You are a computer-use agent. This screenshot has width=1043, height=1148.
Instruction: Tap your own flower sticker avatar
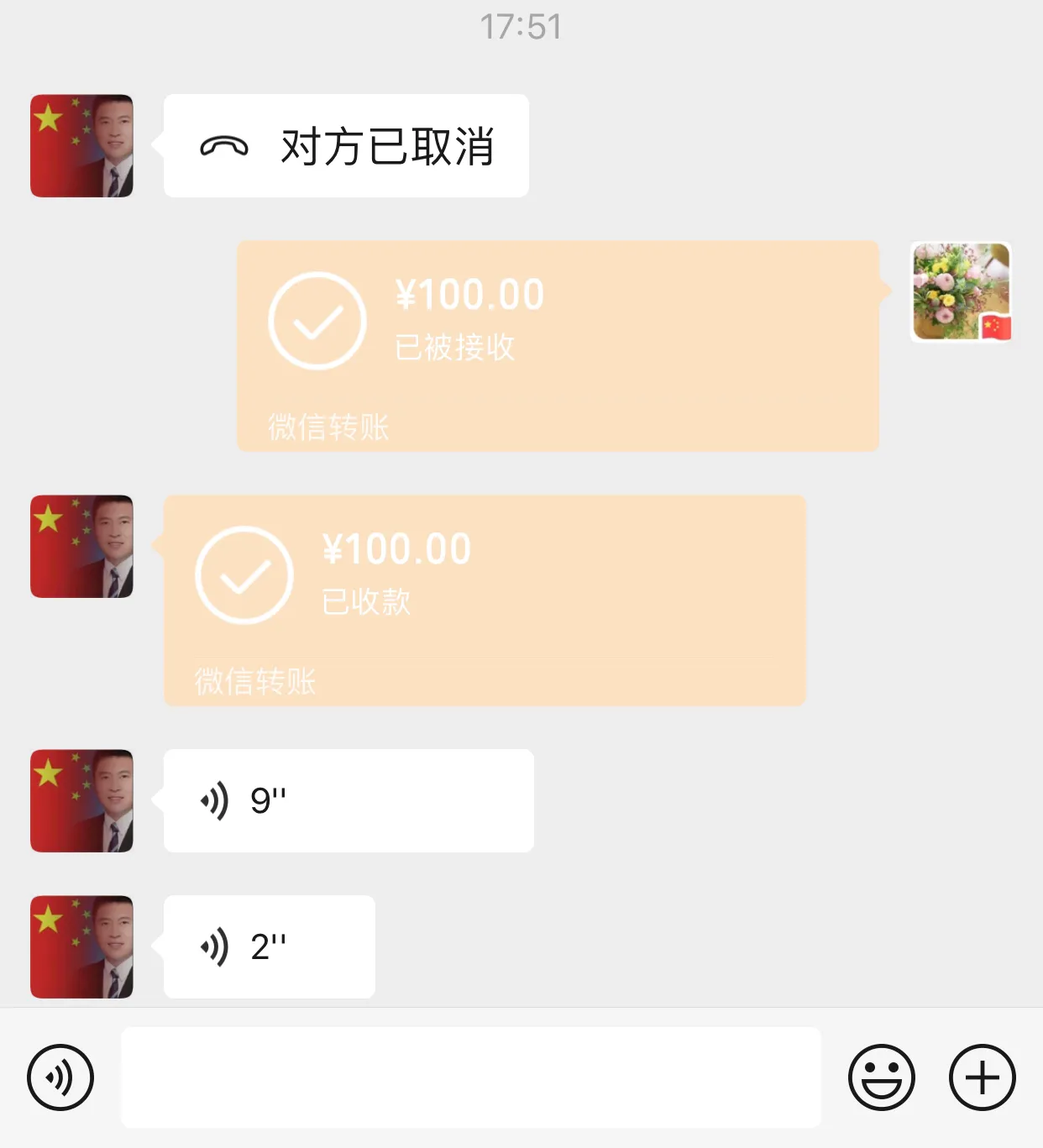961,291
